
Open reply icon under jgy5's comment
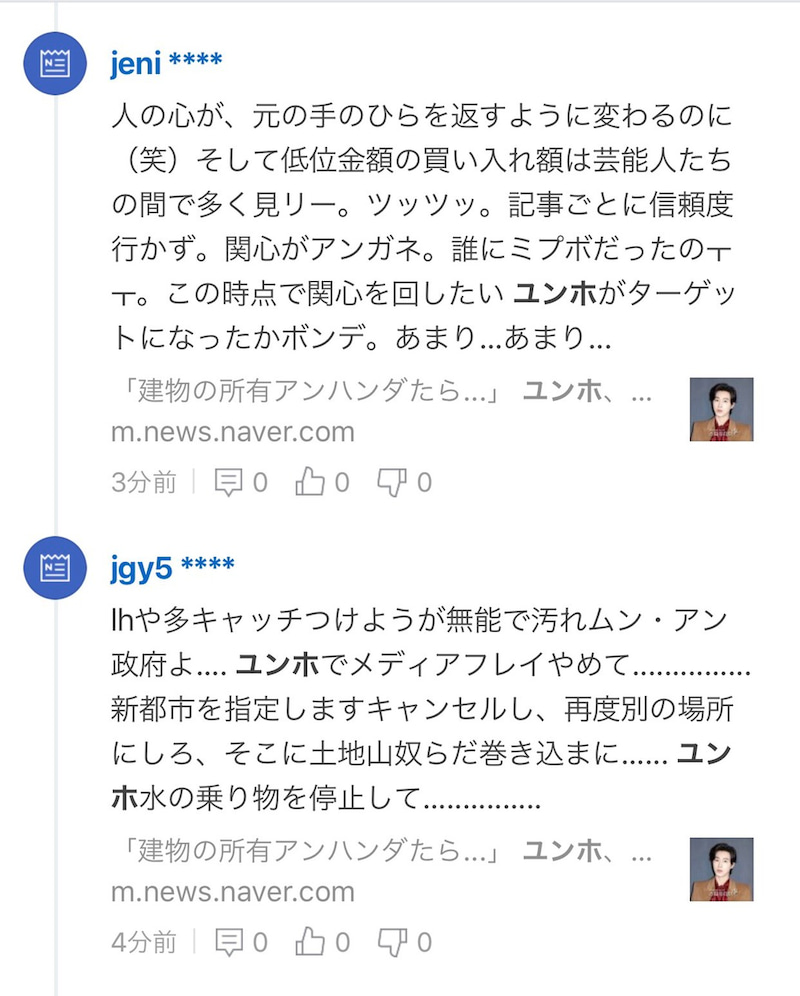click(x=230, y=941)
